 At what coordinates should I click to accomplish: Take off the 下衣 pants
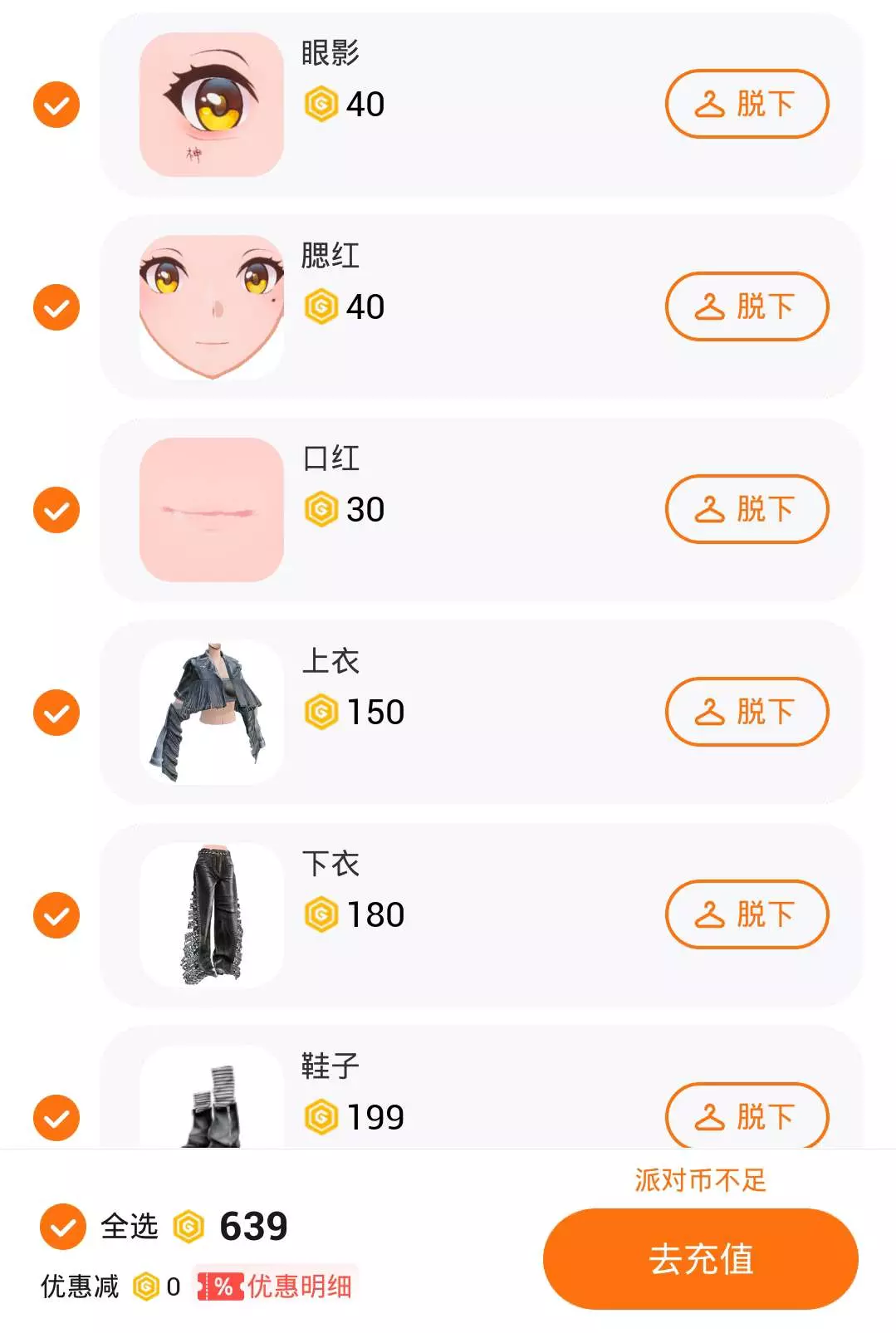coord(747,914)
